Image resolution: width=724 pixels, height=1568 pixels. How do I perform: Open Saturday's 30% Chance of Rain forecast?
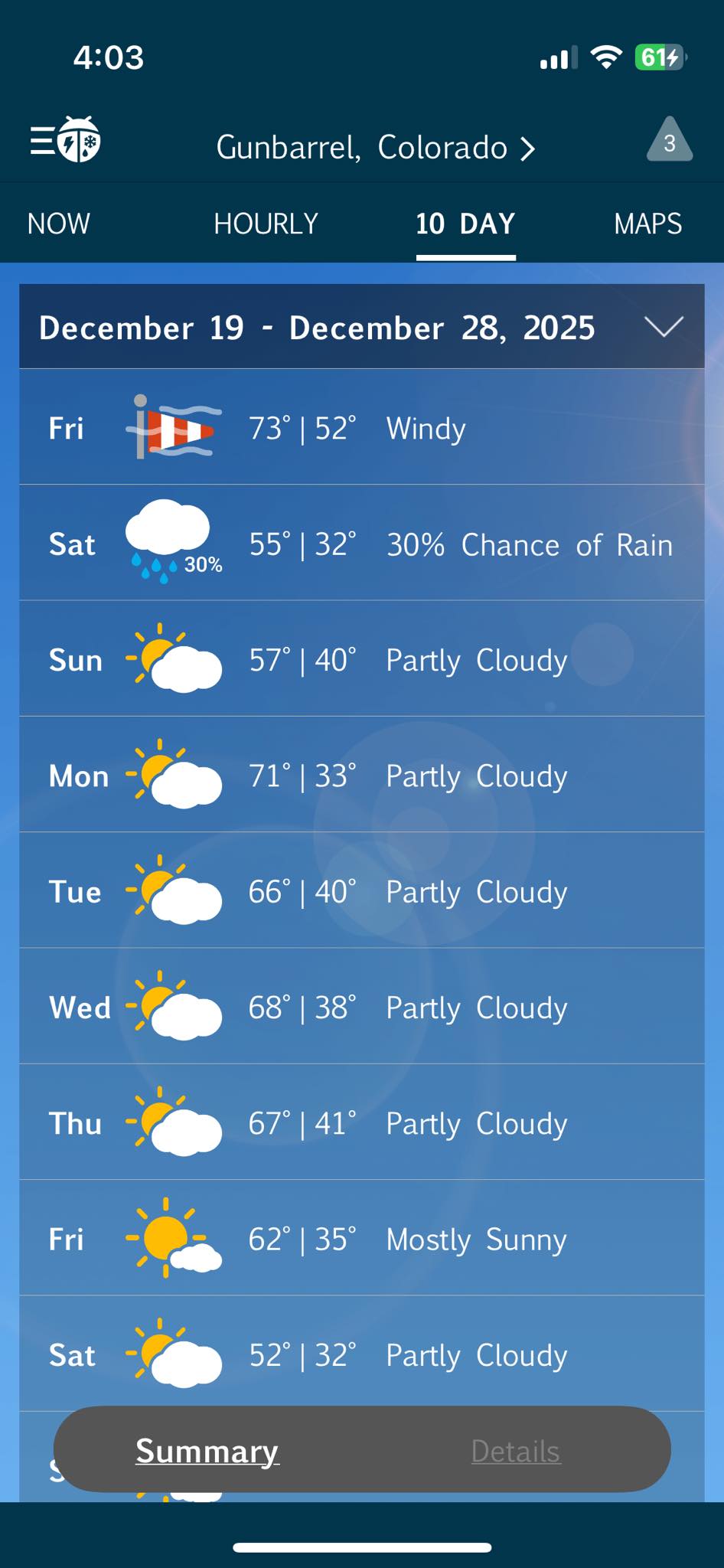(361, 544)
